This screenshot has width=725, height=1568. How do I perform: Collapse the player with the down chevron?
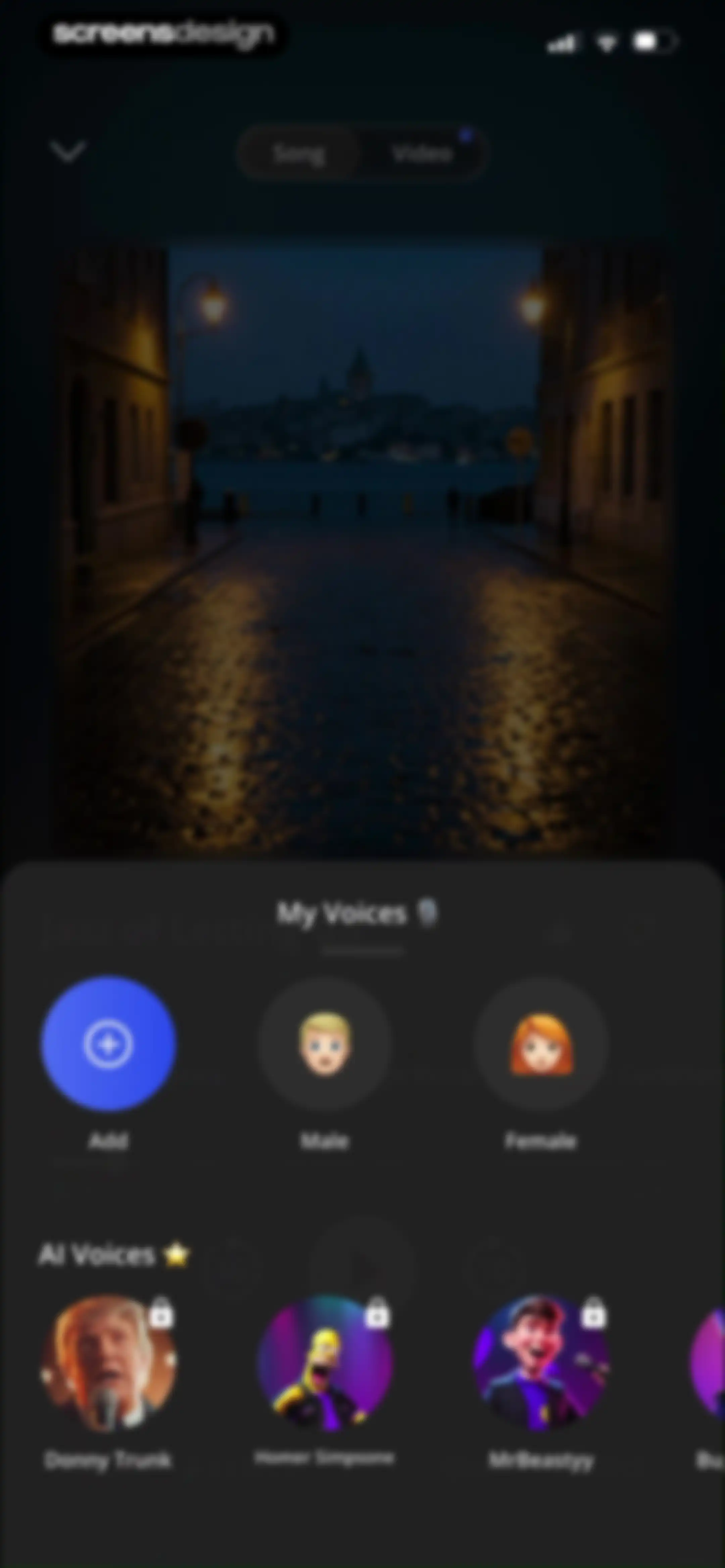pos(68,151)
